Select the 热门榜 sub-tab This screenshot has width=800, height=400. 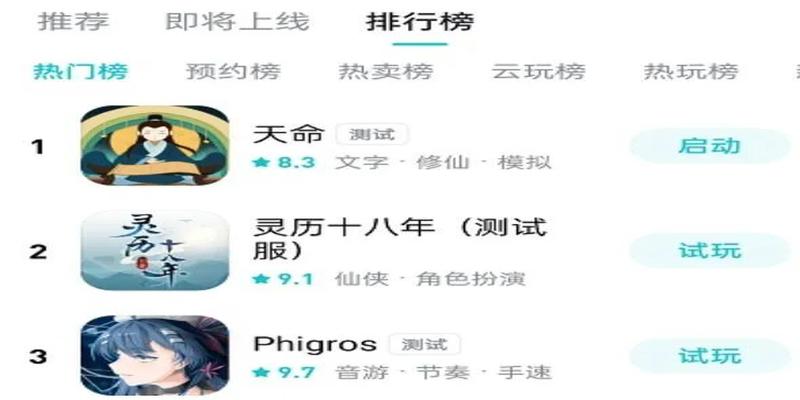coord(80,72)
